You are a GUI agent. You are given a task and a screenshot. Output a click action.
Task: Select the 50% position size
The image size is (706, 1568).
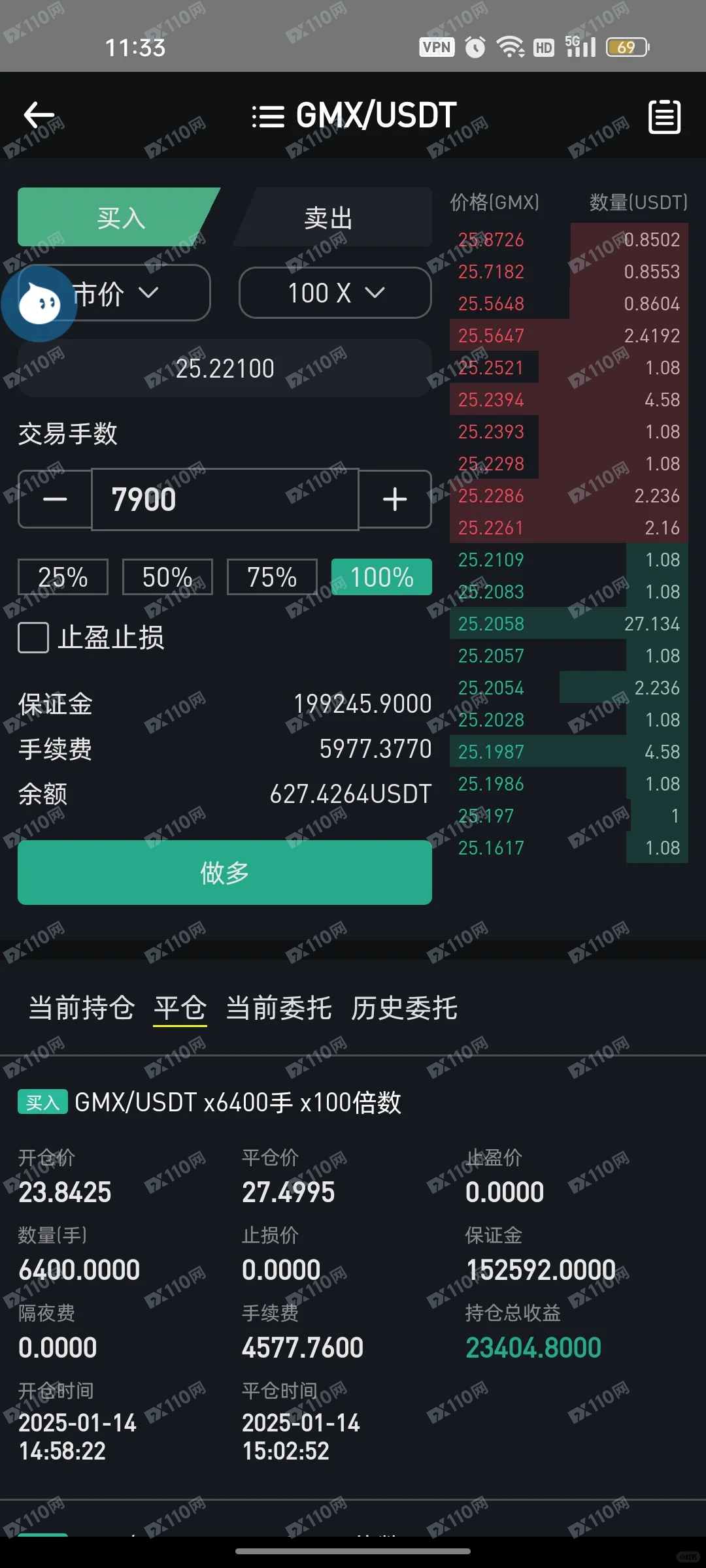[167, 577]
